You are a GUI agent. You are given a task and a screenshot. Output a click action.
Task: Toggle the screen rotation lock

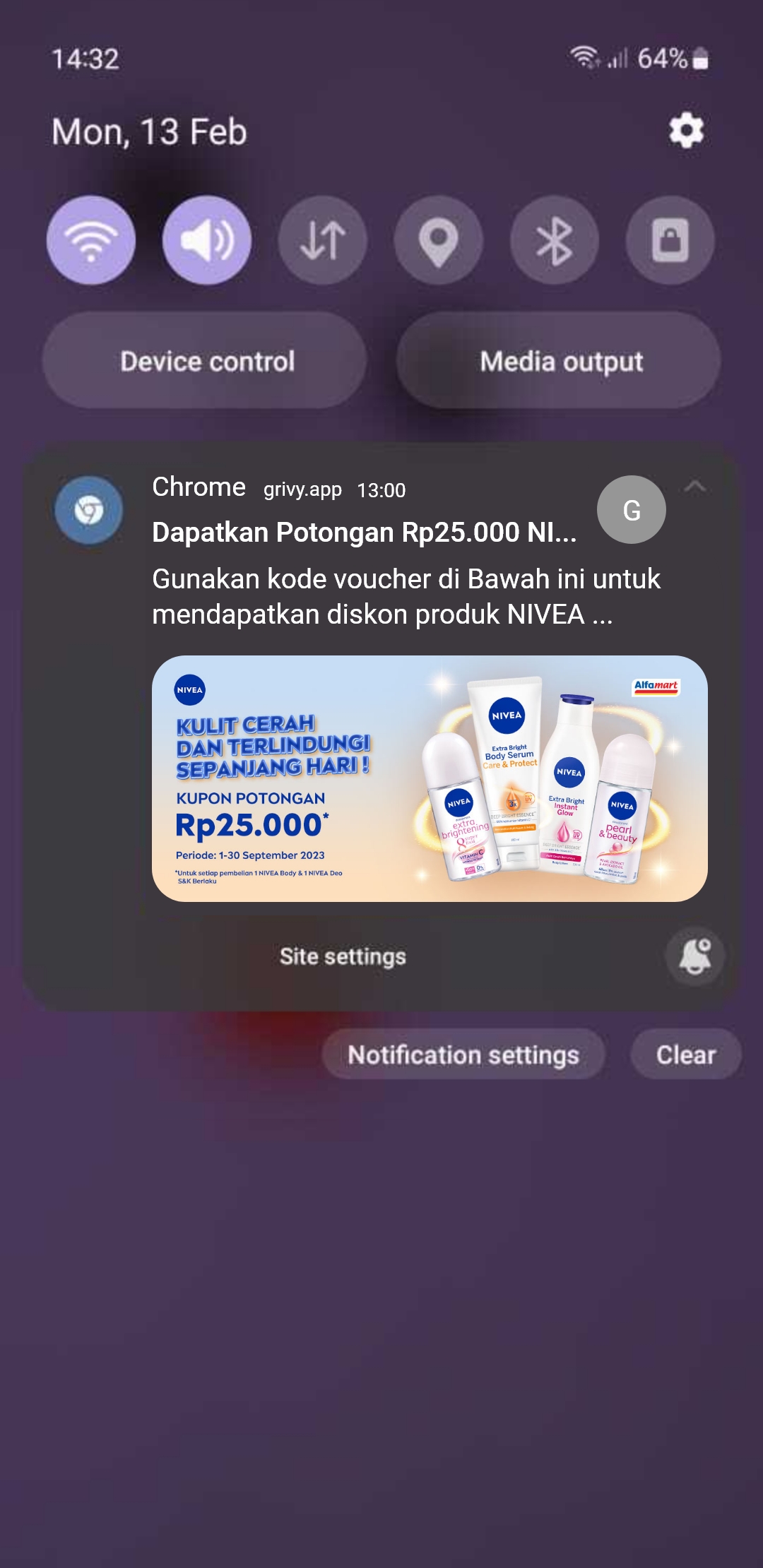coord(670,240)
